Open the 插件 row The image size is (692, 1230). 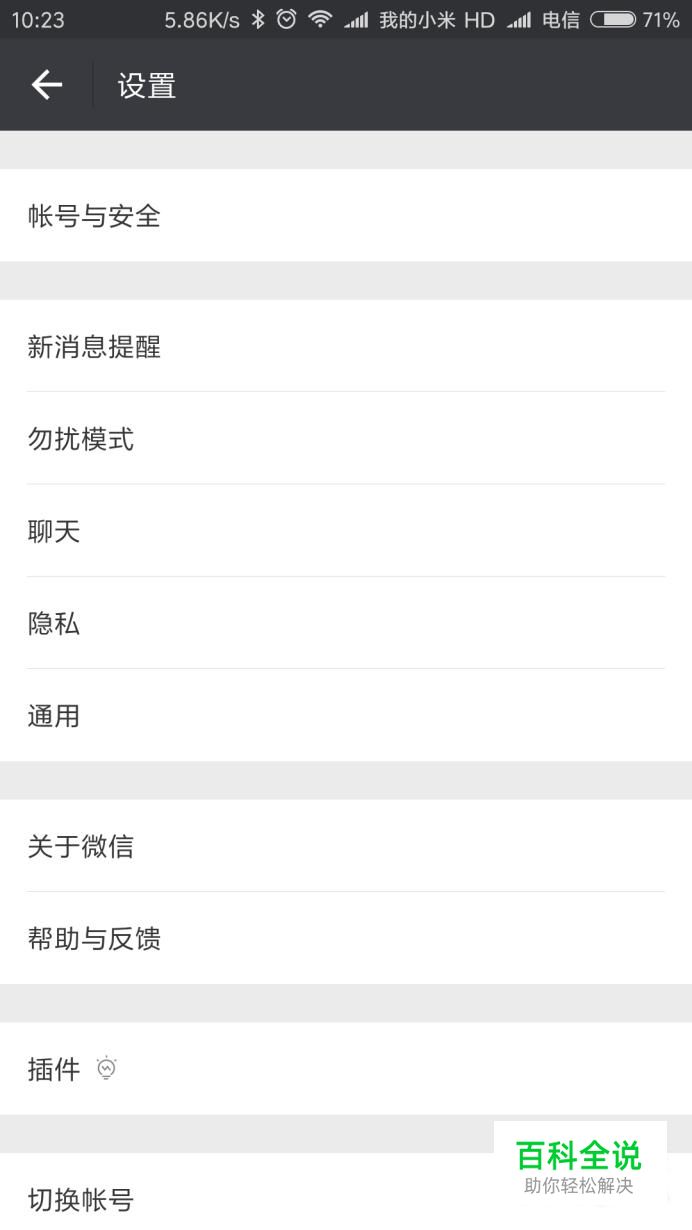pos(346,1069)
